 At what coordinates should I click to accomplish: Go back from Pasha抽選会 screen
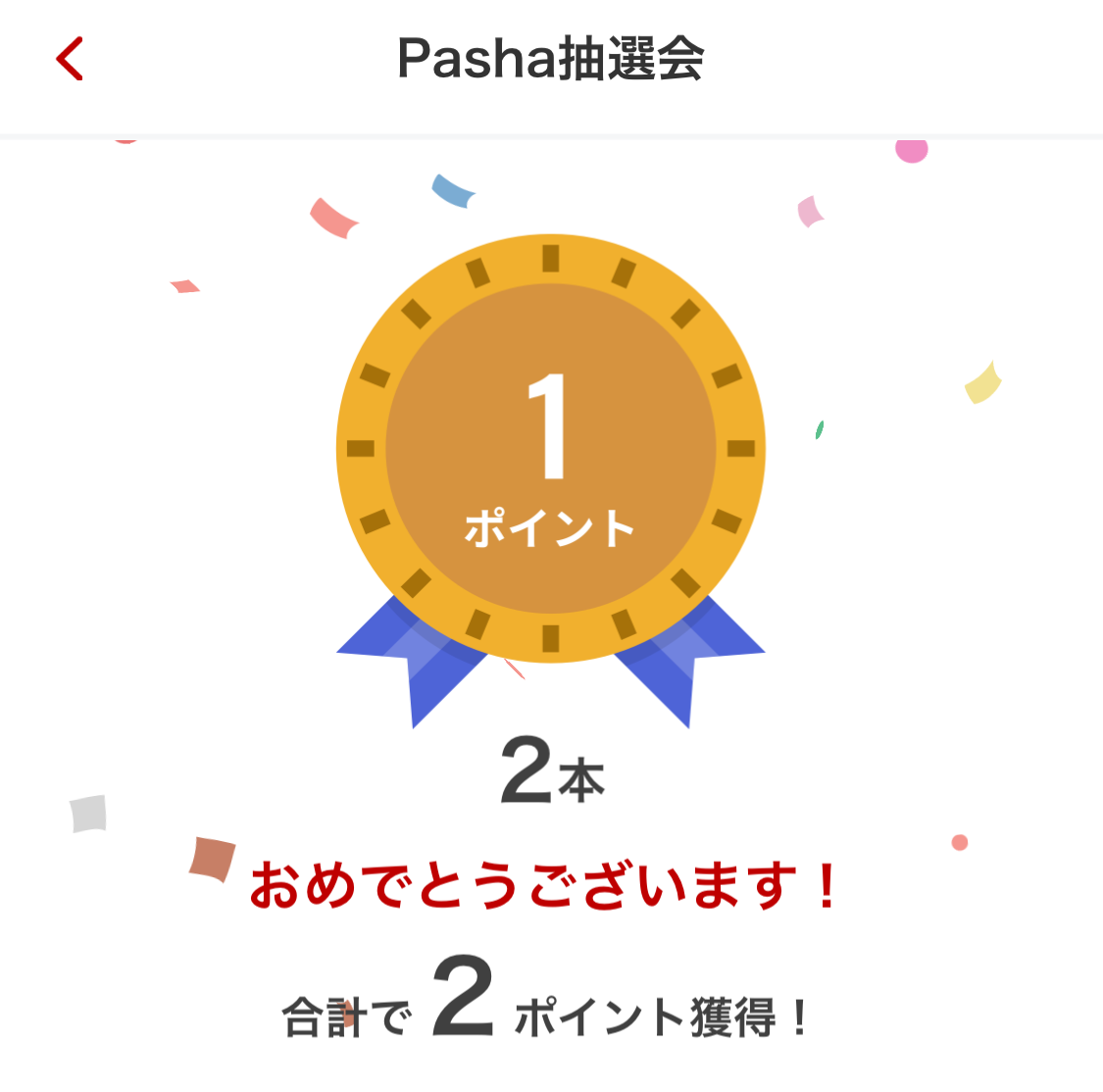[70, 59]
